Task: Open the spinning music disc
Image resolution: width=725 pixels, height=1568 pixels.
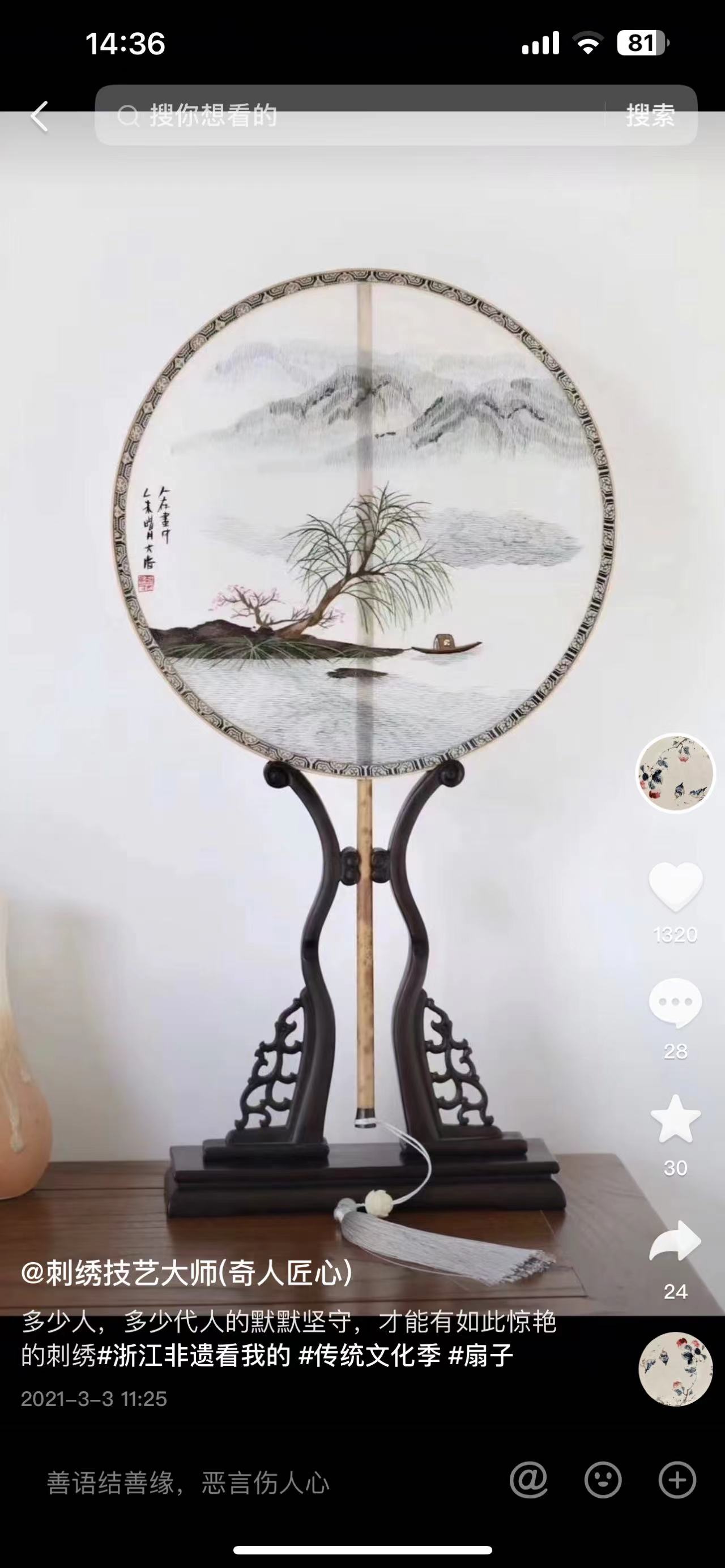Action: (x=675, y=1370)
